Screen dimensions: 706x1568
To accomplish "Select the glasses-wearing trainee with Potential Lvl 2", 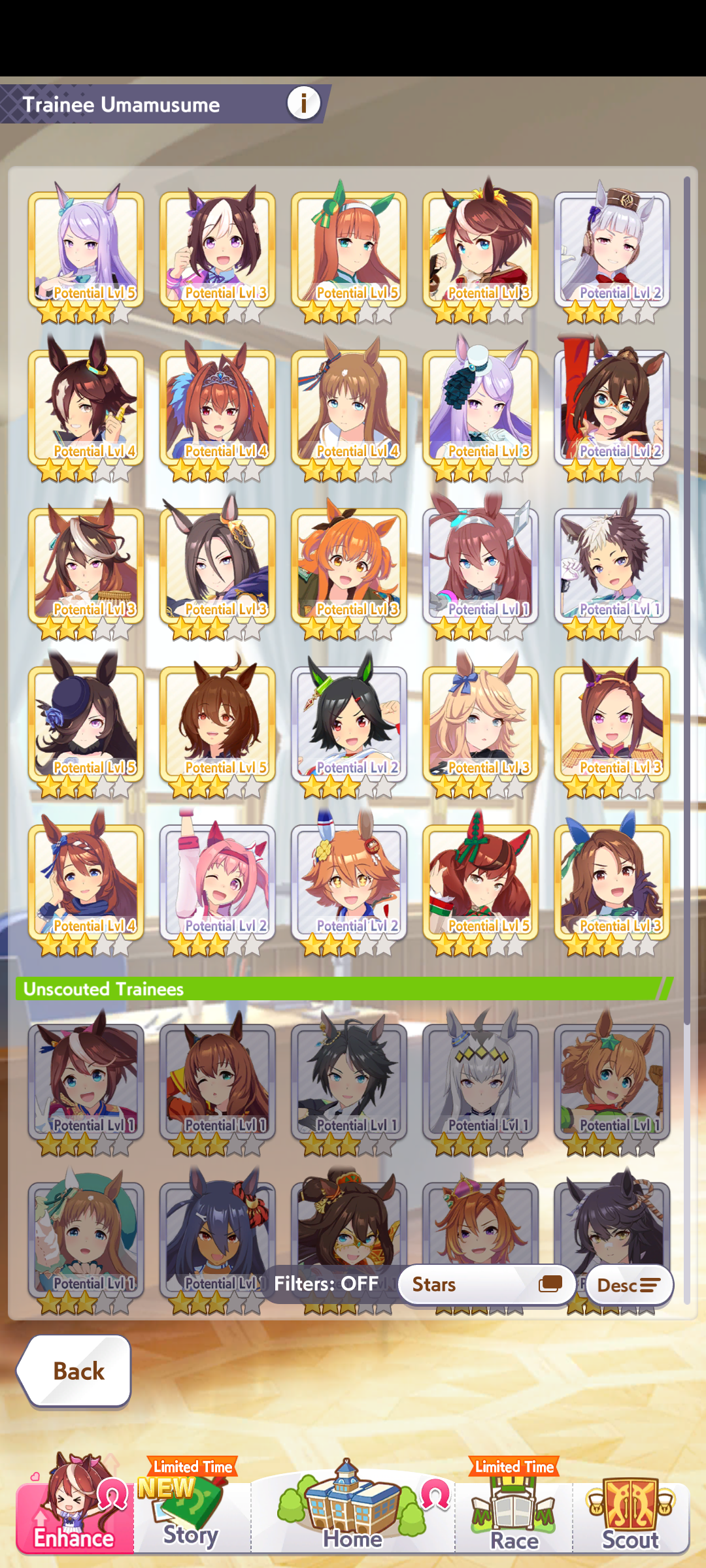I will pyautogui.click(x=612, y=410).
